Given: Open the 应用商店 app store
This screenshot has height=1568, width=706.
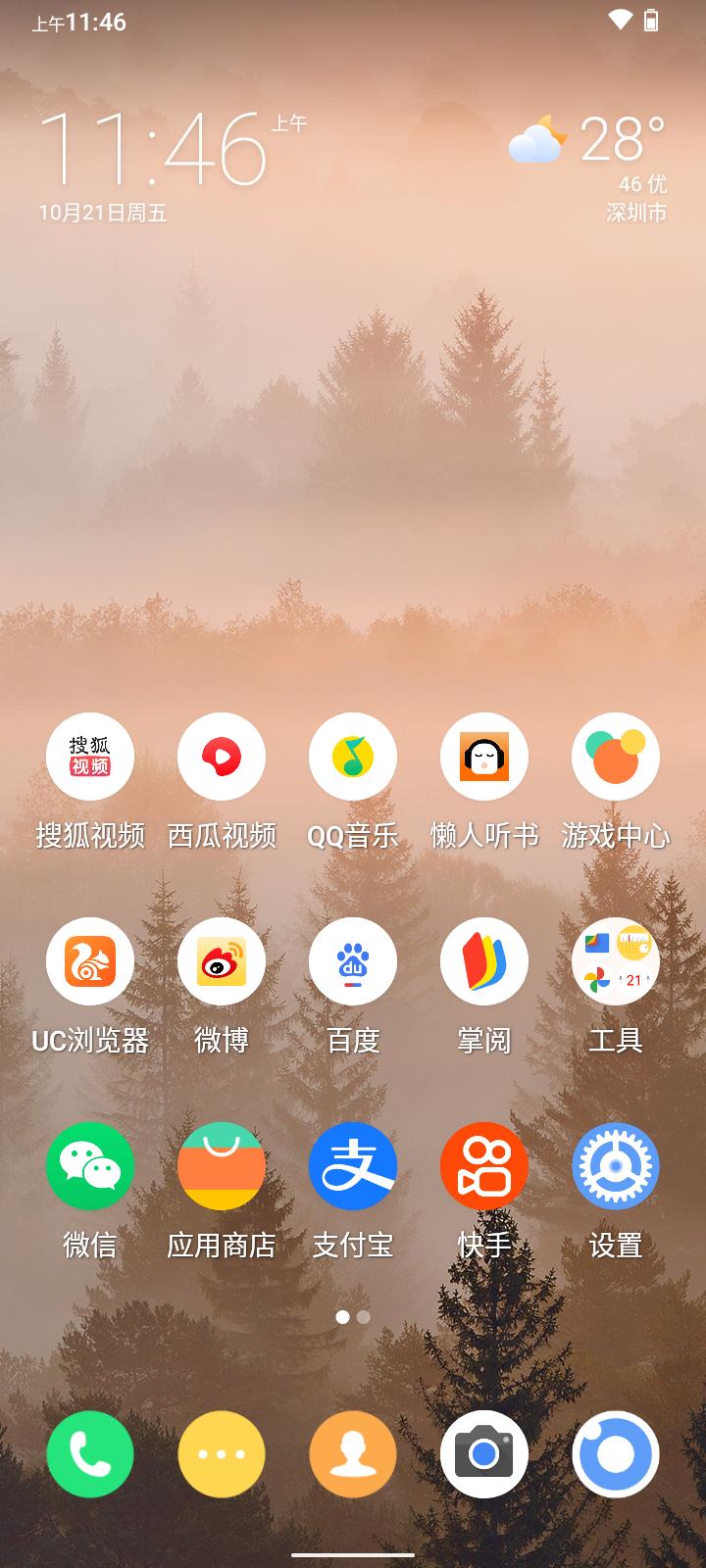Looking at the screenshot, I should tap(221, 1166).
